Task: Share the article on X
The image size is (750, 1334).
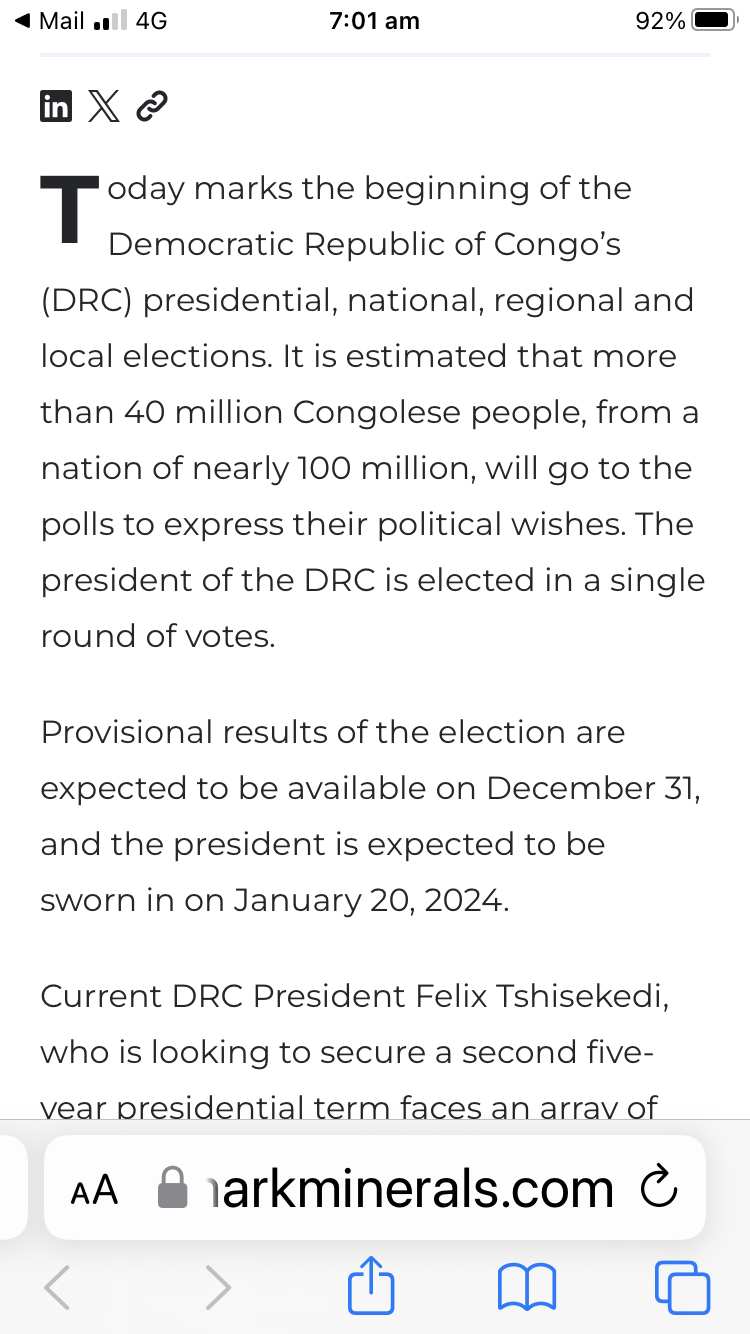Action: tap(104, 105)
